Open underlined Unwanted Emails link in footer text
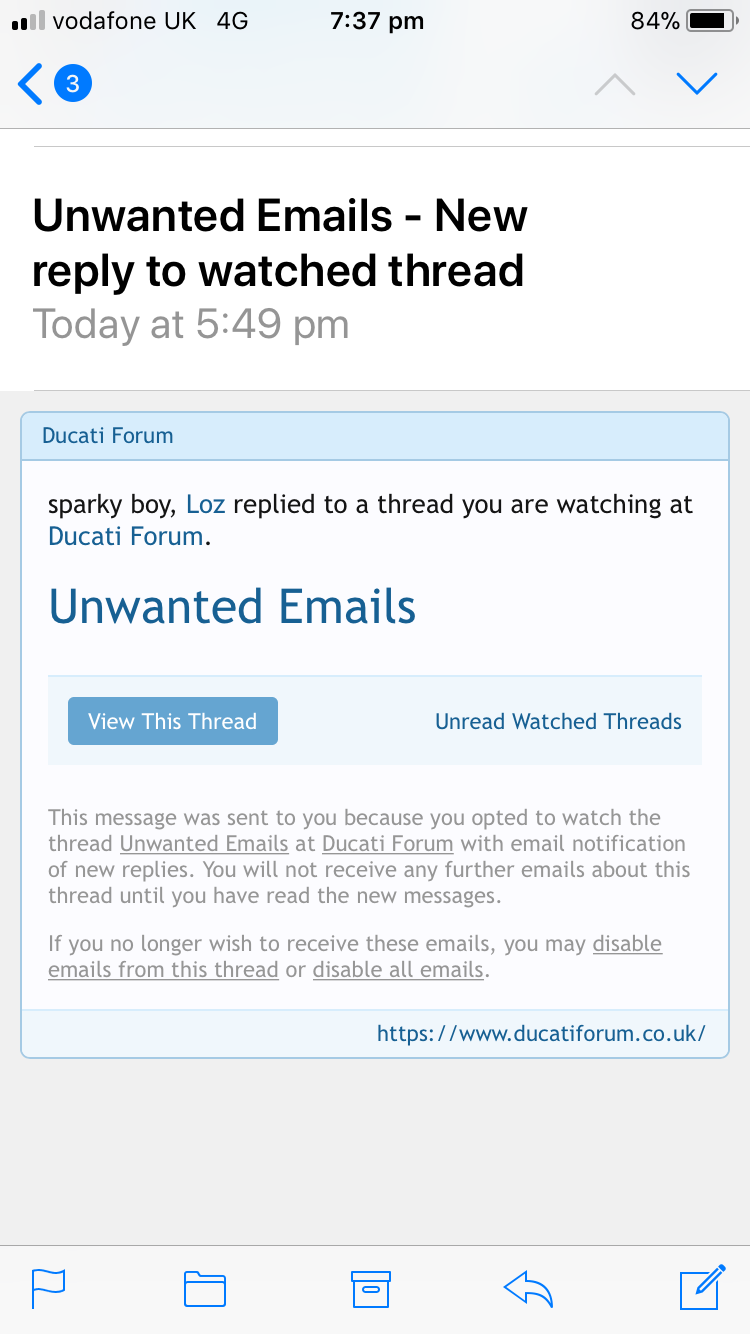The width and height of the screenshot is (750, 1334). click(x=204, y=843)
